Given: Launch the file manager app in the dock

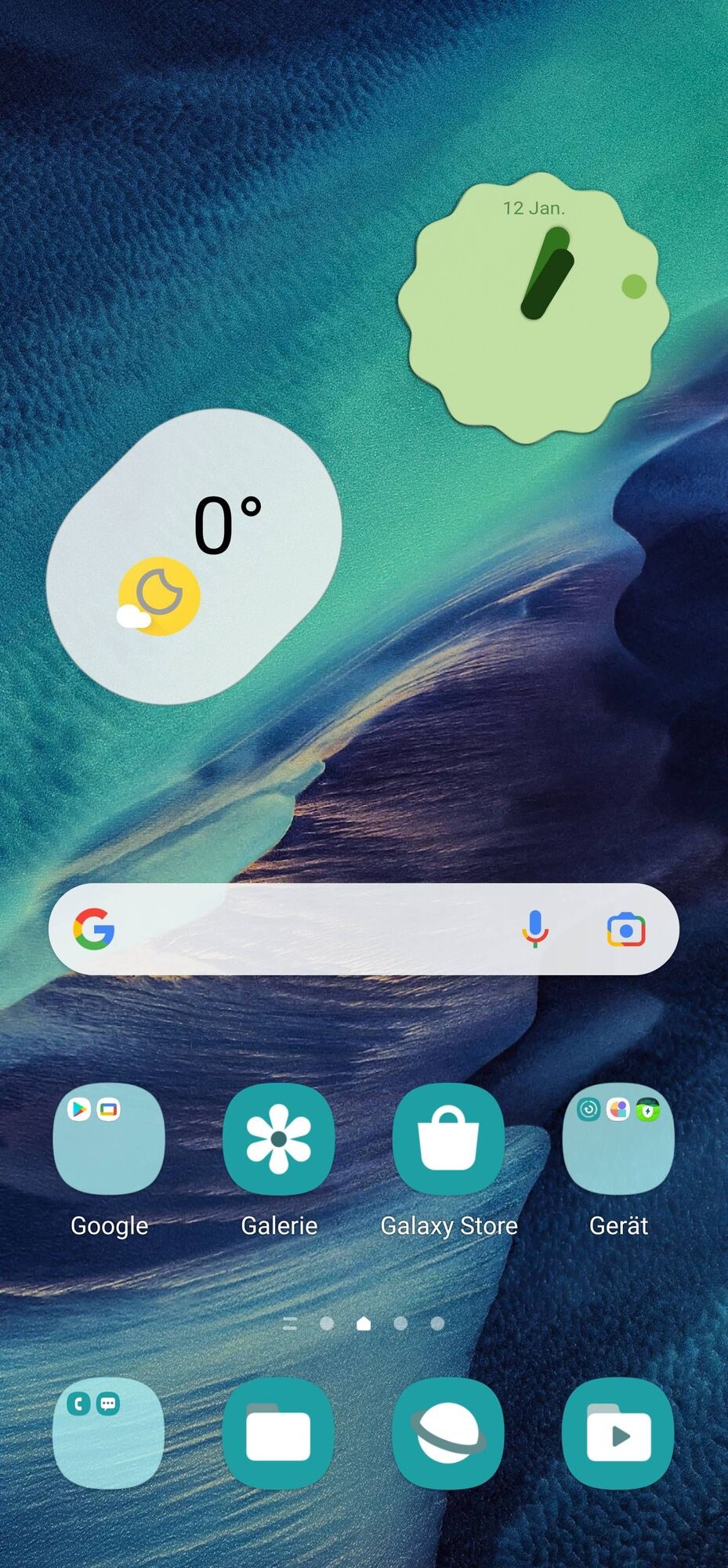Looking at the screenshot, I should click(x=279, y=1433).
